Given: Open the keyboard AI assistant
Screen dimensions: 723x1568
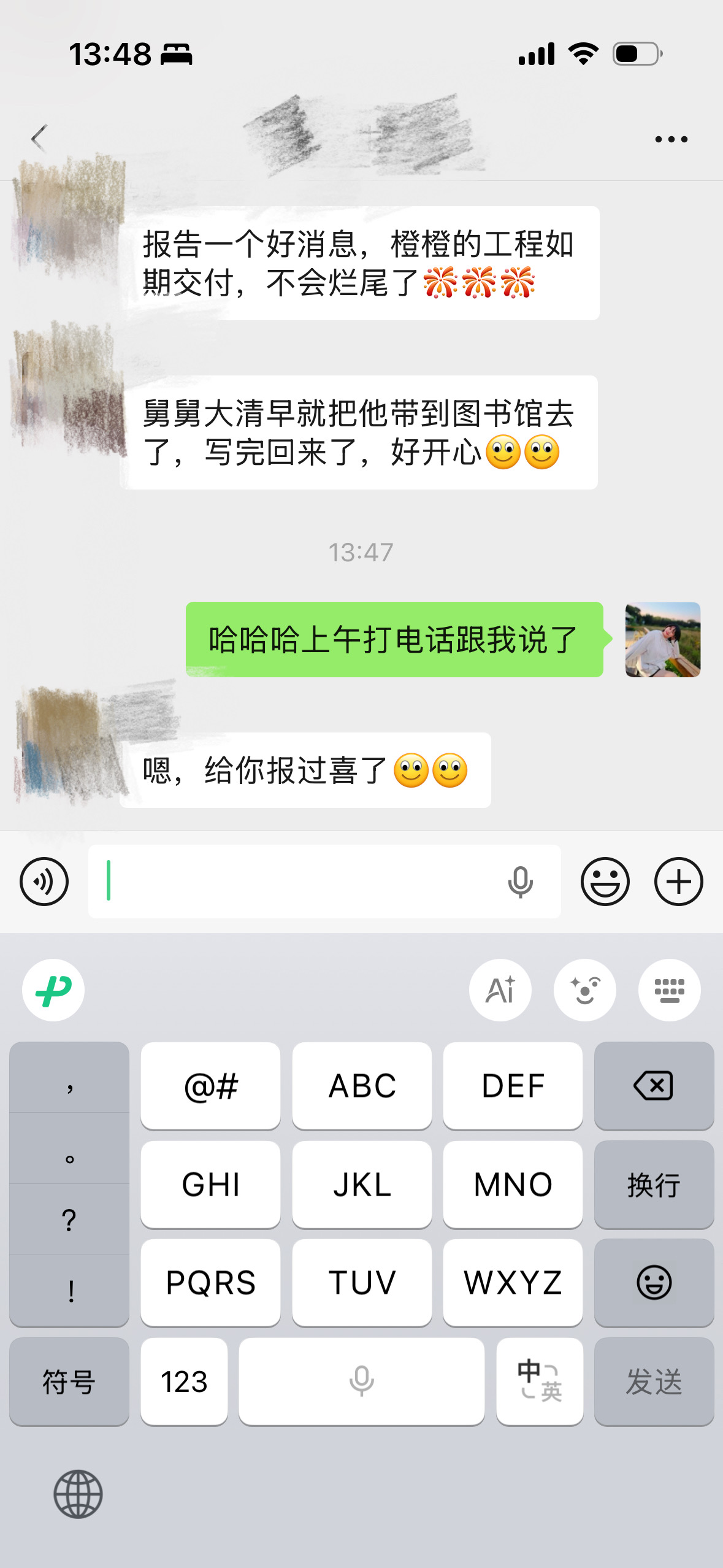Looking at the screenshot, I should pos(500,990).
